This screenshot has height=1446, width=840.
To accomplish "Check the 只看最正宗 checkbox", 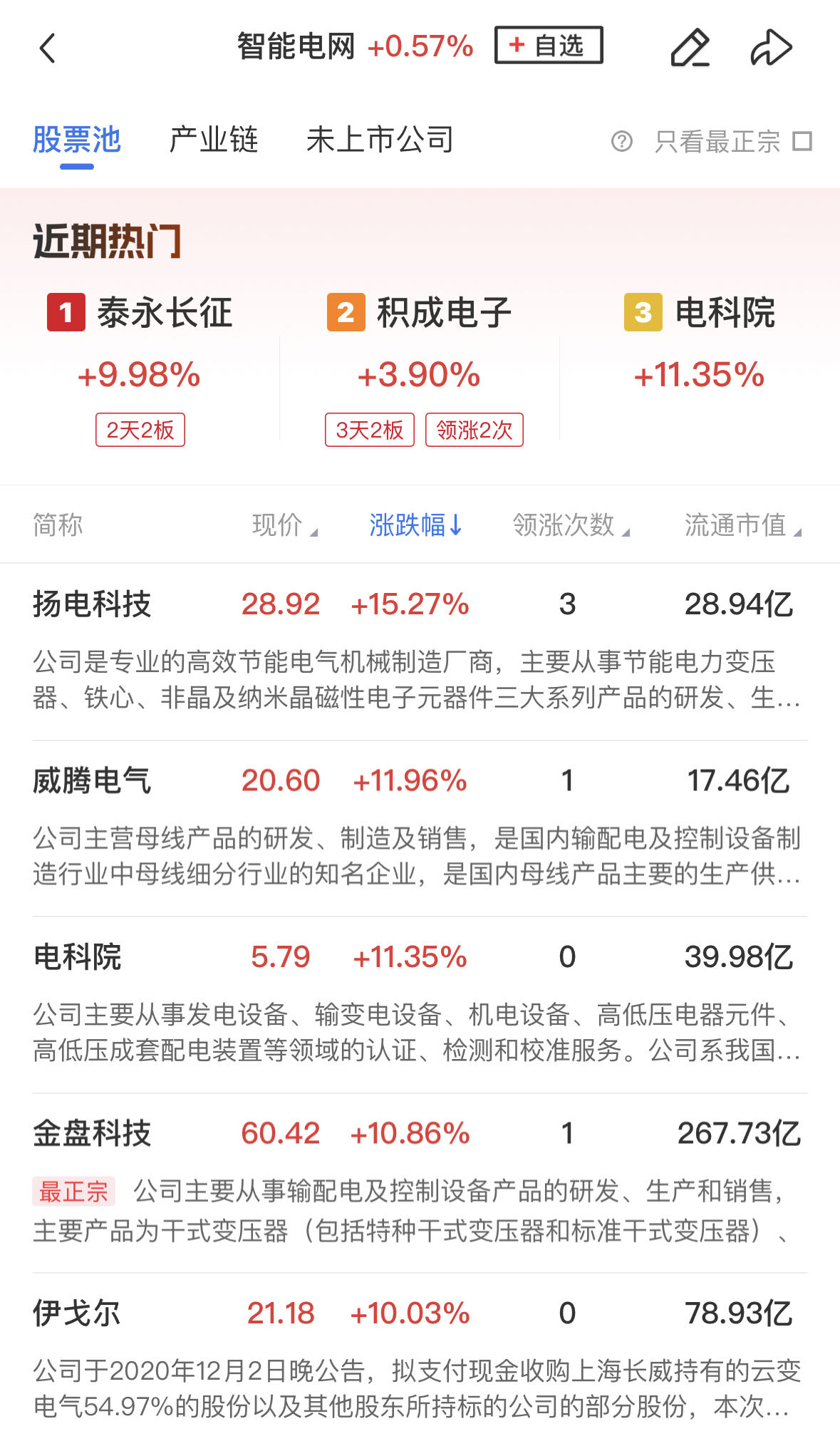I will [802, 141].
